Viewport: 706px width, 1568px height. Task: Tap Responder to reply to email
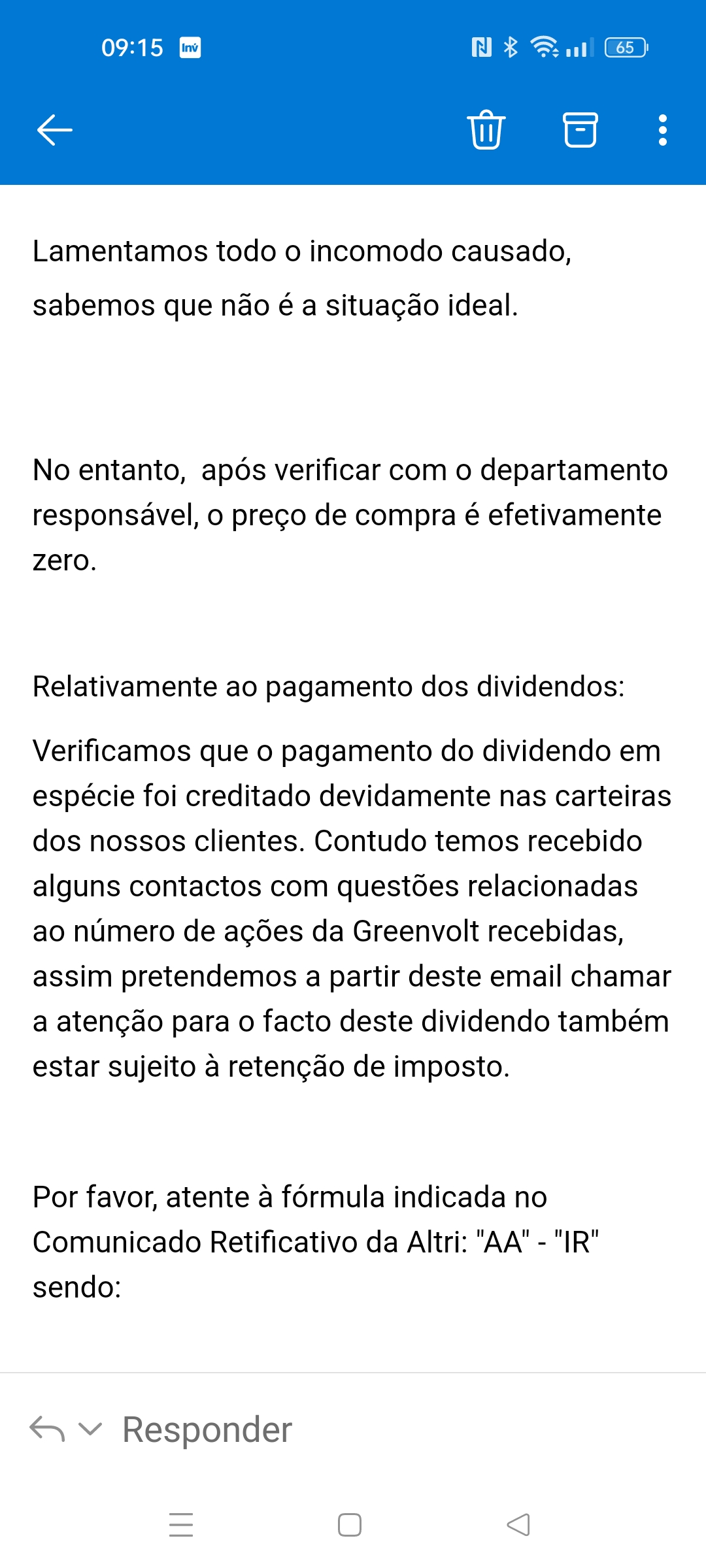(x=207, y=1430)
